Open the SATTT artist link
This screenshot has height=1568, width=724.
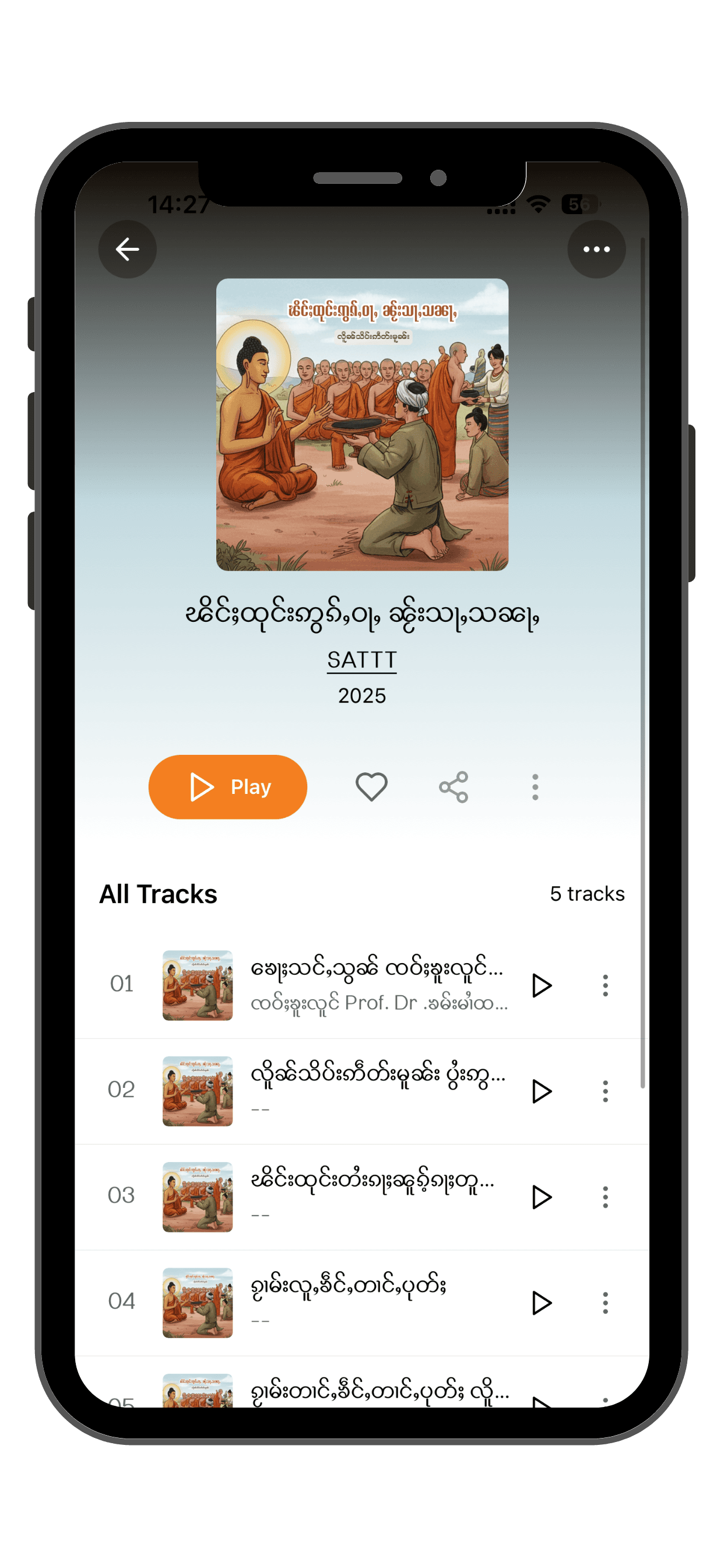click(x=361, y=660)
